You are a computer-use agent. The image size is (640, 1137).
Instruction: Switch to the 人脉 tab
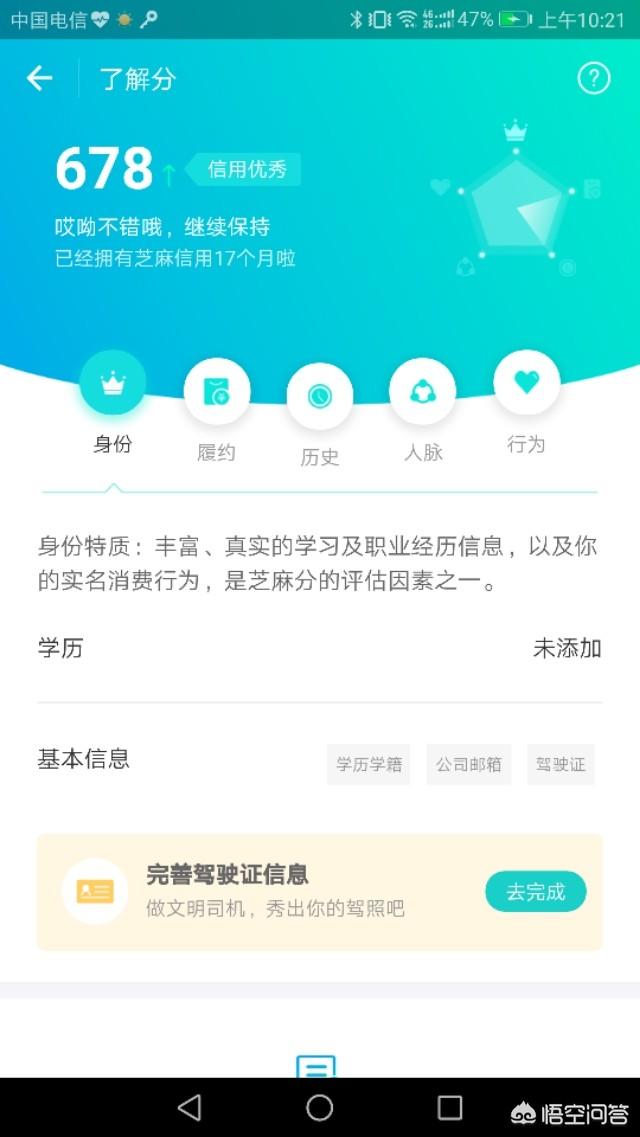[422, 391]
